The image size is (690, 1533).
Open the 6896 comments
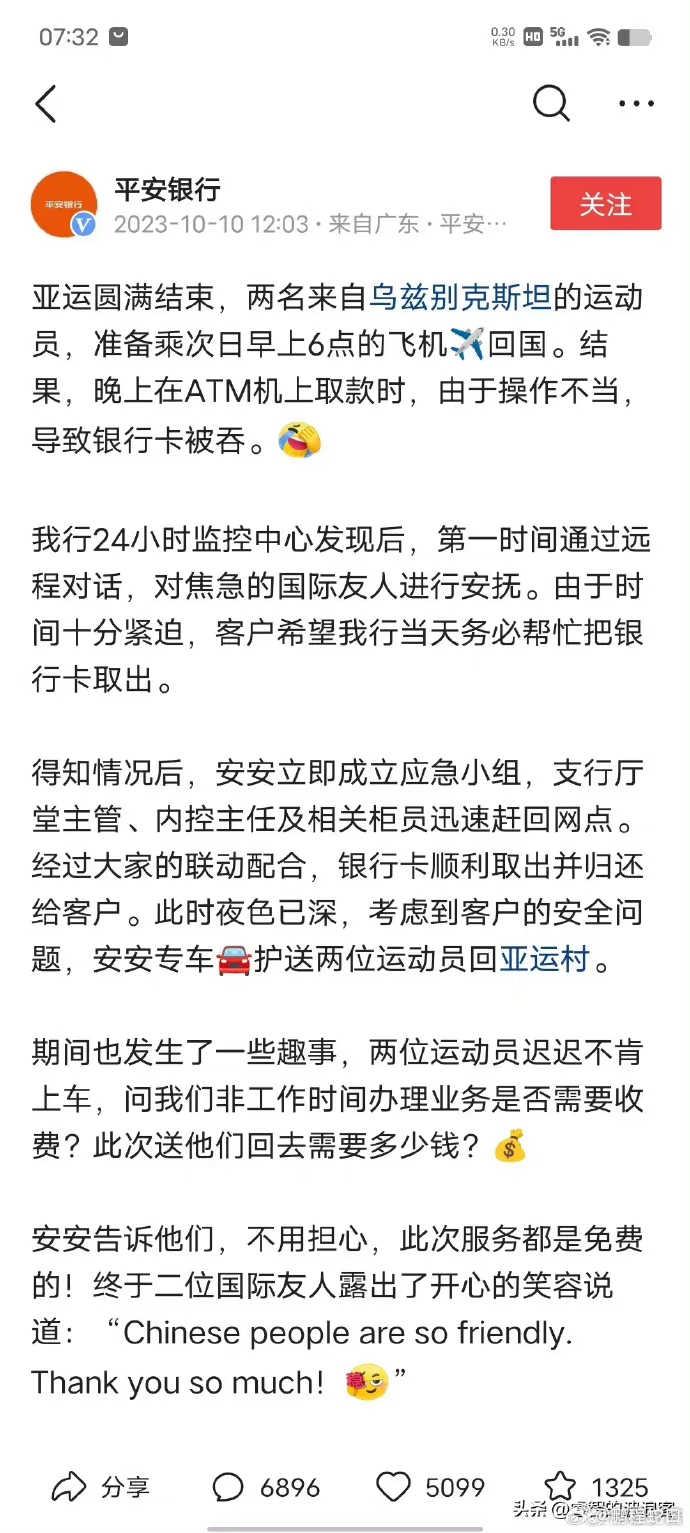coord(268,1487)
